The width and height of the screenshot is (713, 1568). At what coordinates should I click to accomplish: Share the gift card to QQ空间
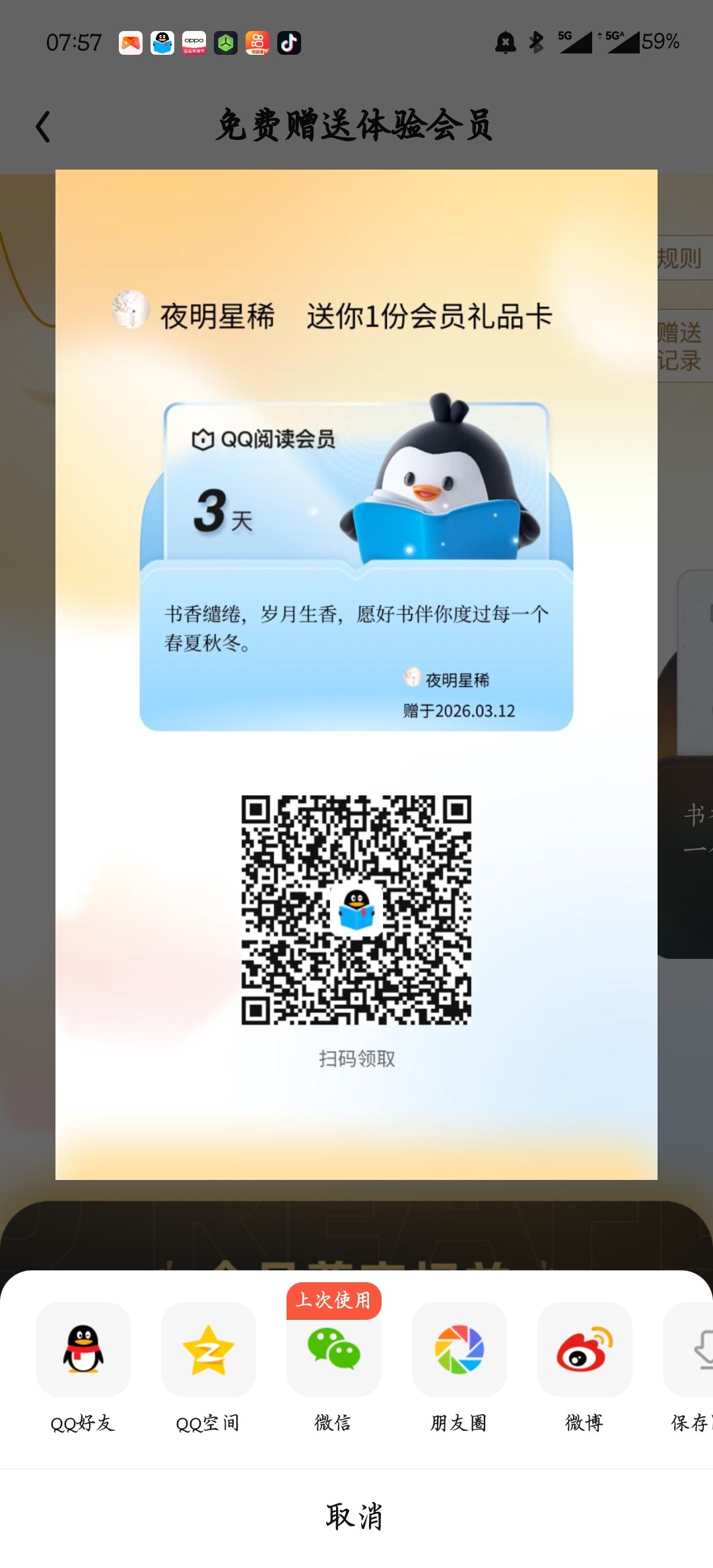click(209, 1349)
